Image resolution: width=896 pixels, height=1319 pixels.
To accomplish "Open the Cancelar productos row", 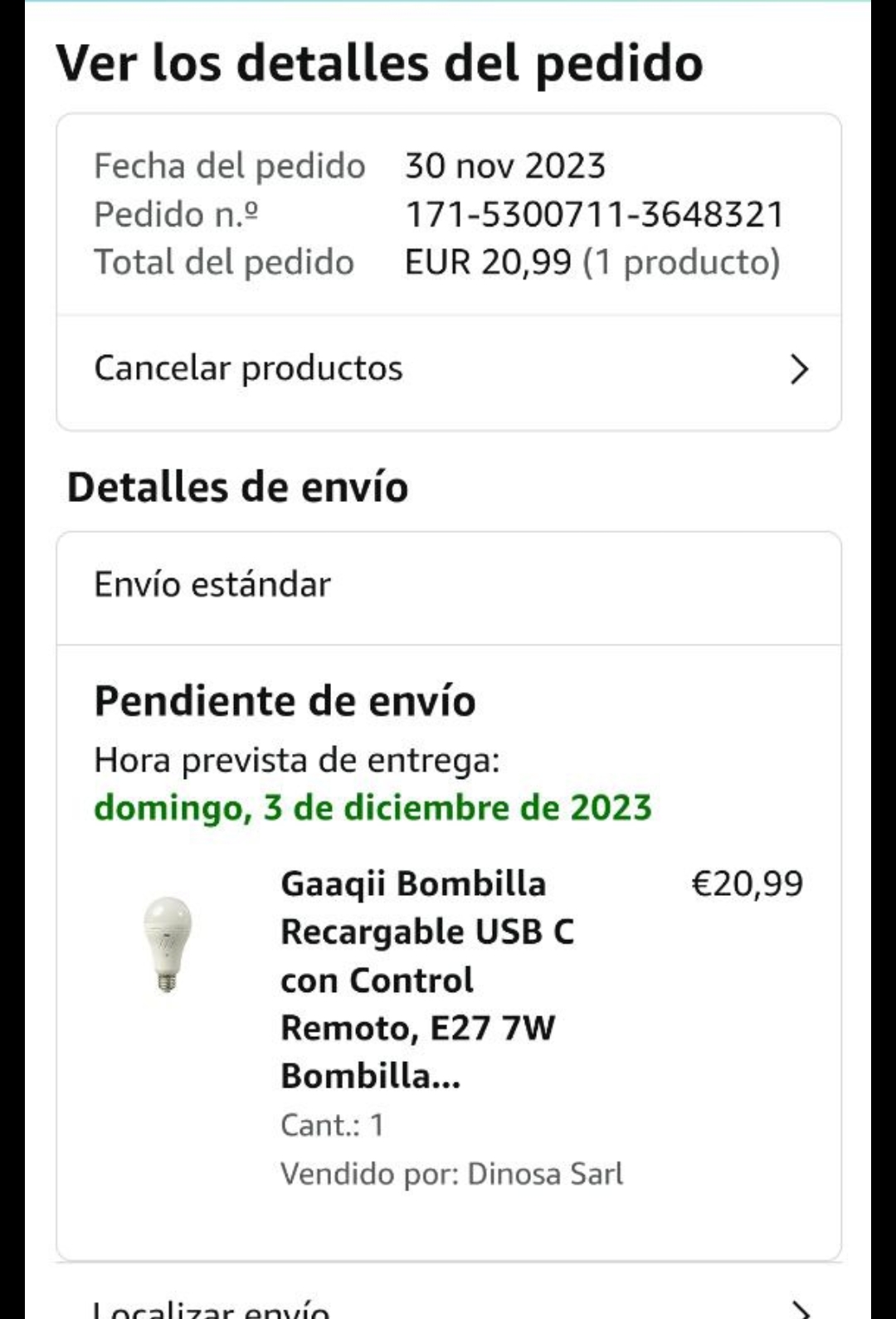I will (448, 369).
